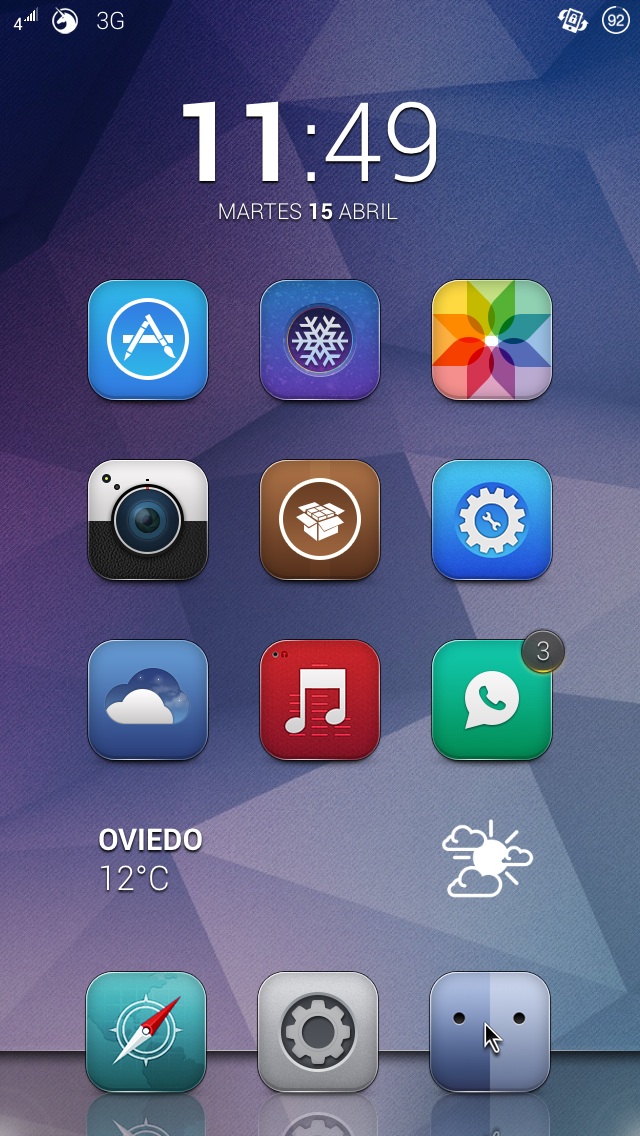This screenshot has width=640, height=1136.
Task: Open WhatsApp with 3 unread messages
Action: (492, 700)
